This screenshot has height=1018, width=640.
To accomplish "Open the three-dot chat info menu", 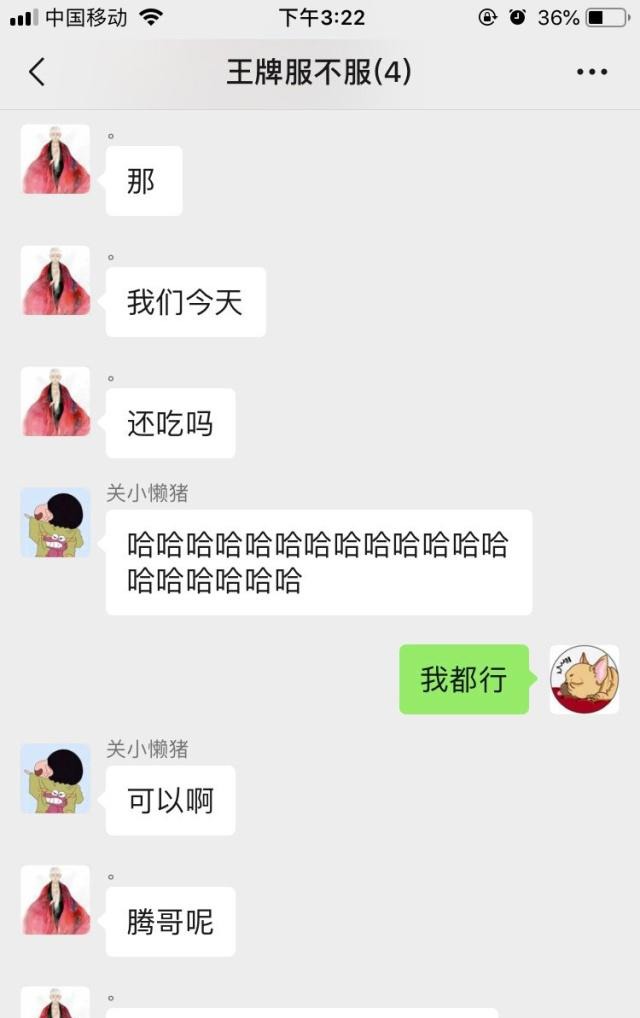I will click(x=591, y=72).
